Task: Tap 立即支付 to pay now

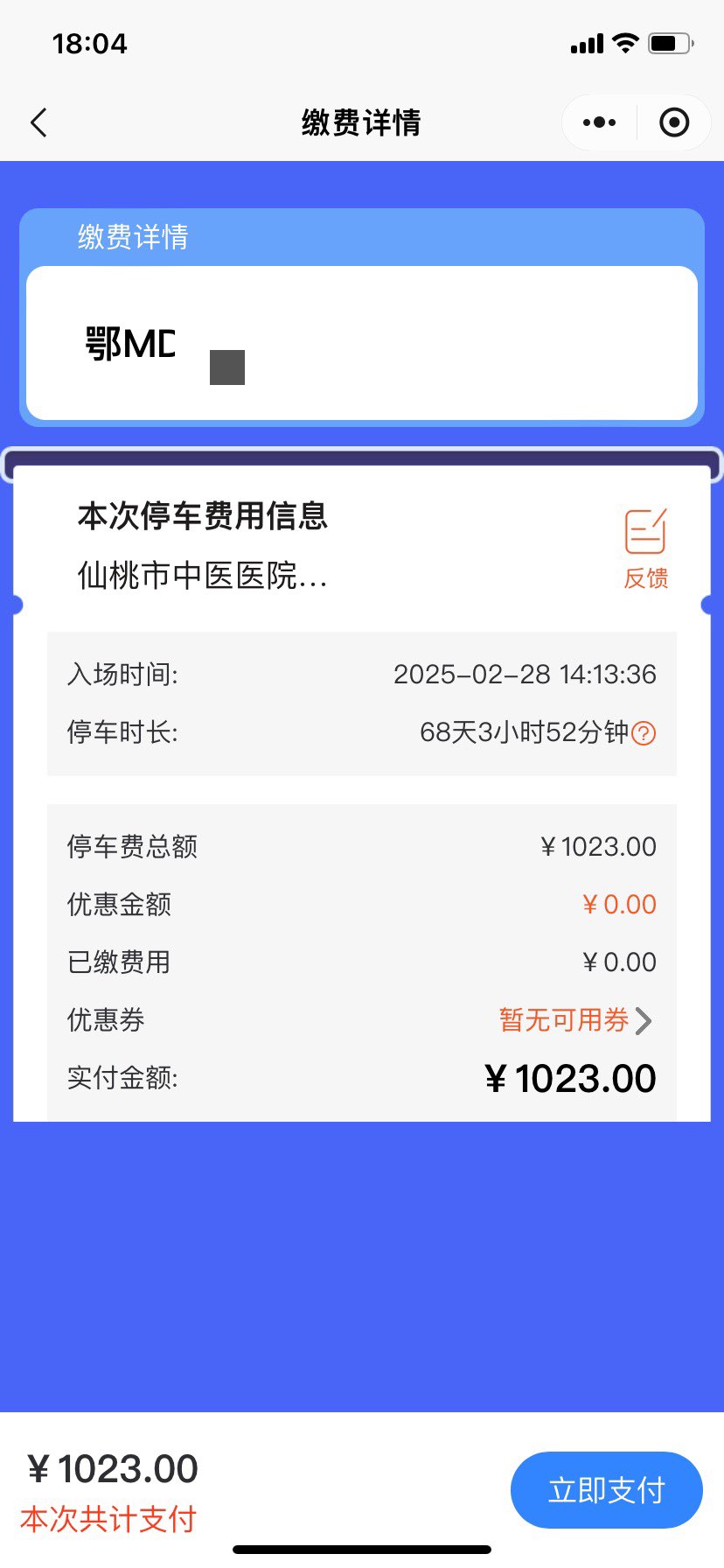Action: coord(606,1489)
